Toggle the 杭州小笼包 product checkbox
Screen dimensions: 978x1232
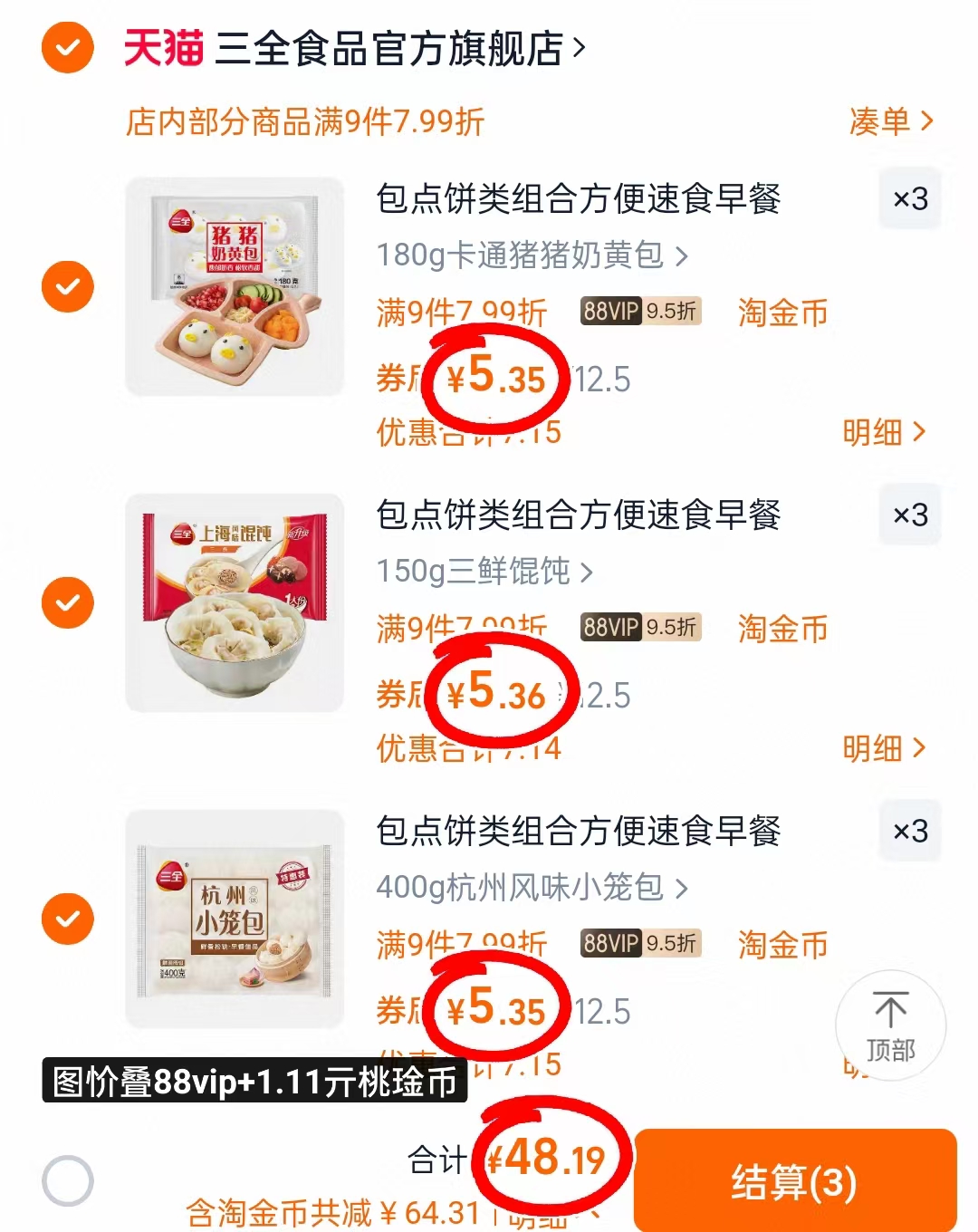tap(67, 919)
